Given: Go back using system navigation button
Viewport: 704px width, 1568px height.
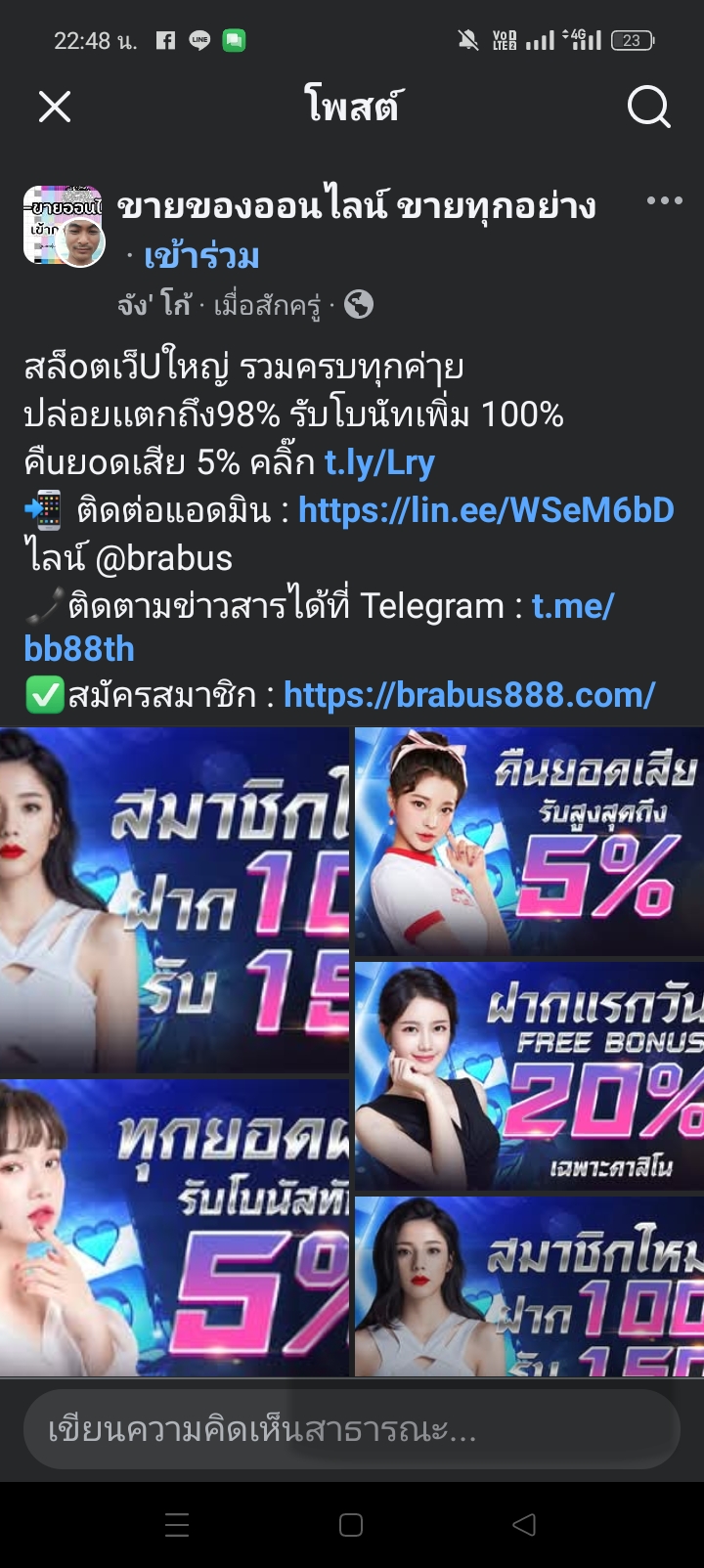Looking at the screenshot, I should [524, 1524].
